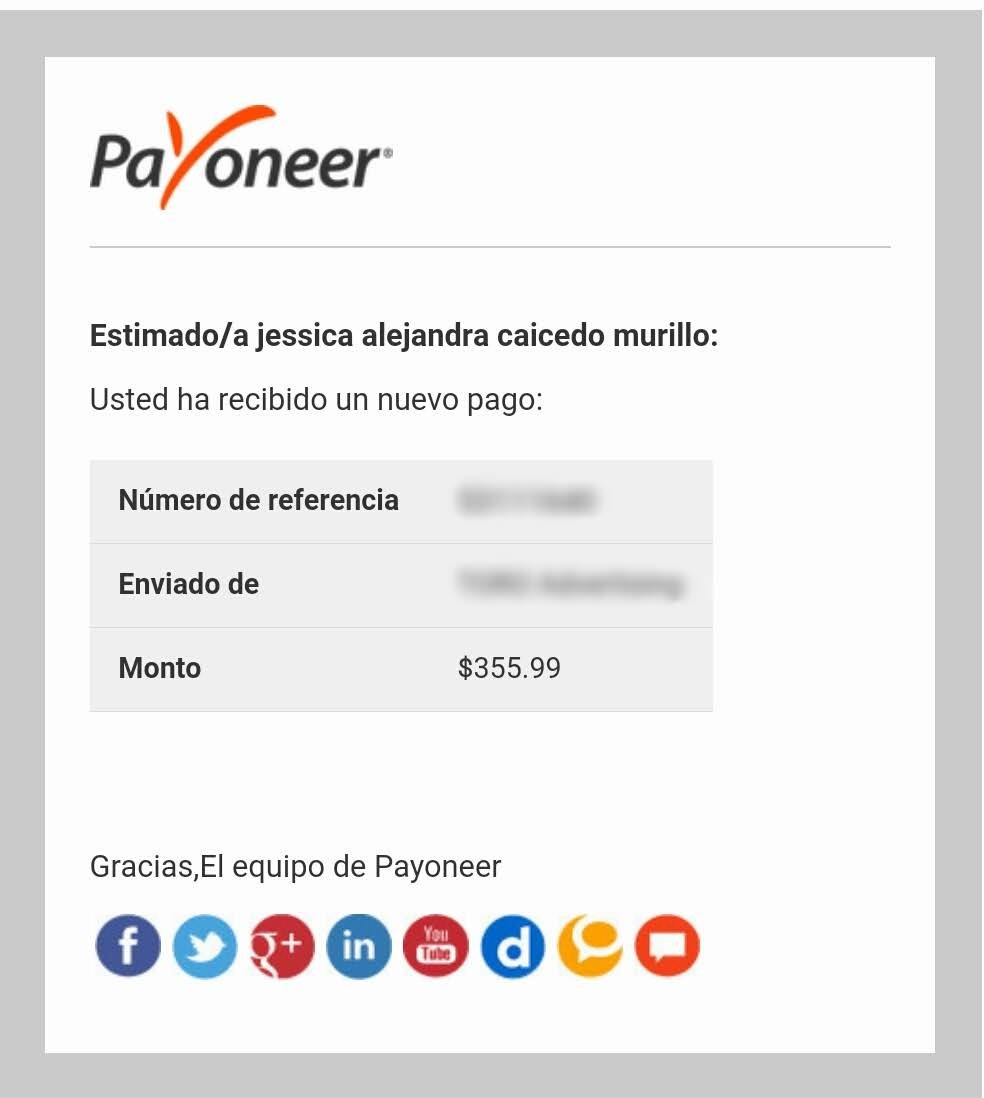
Task: Tap the red-orange chat message icon
Action: (667, 946)
